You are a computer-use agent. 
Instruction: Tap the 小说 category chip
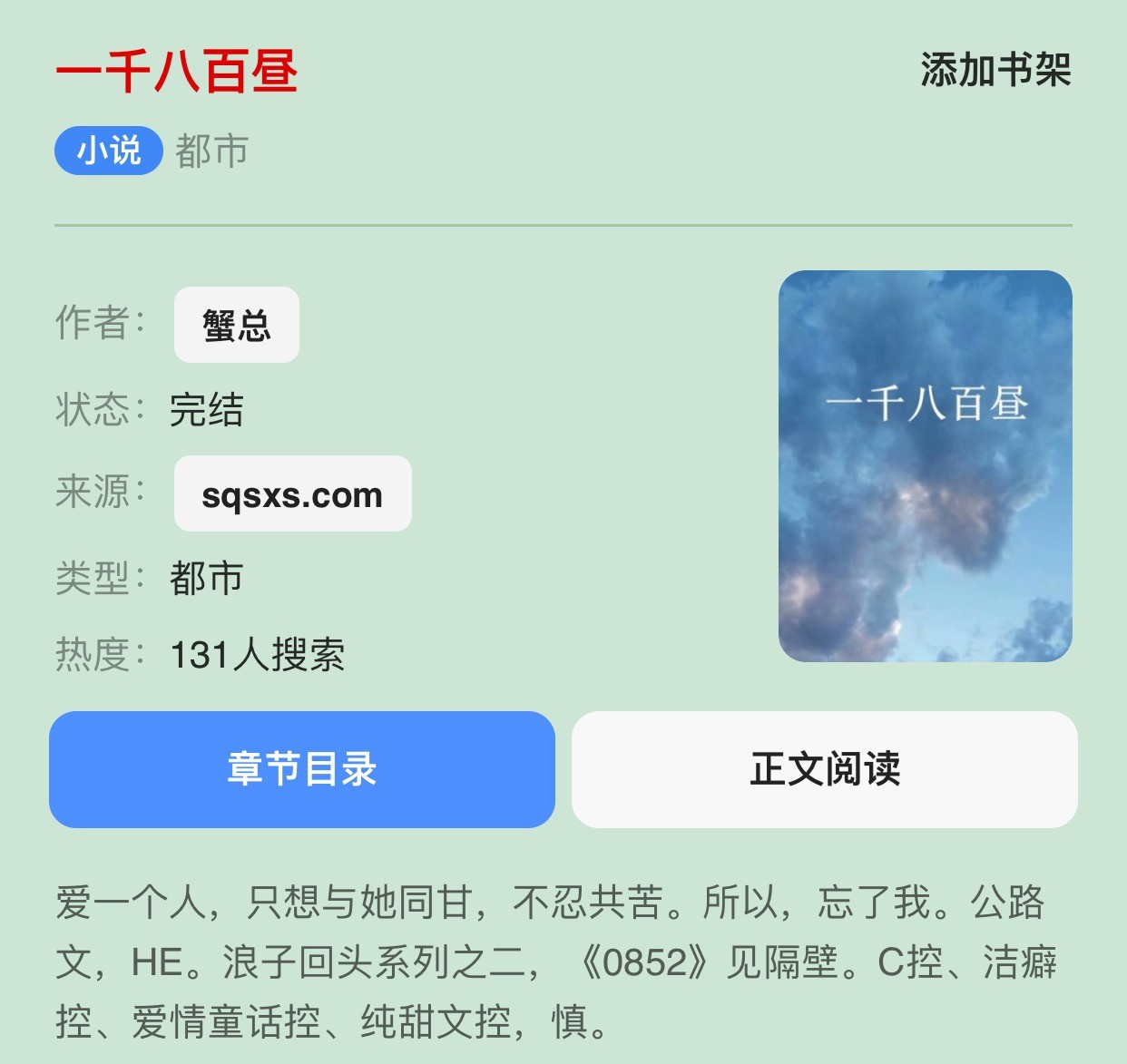click(109, 151)
